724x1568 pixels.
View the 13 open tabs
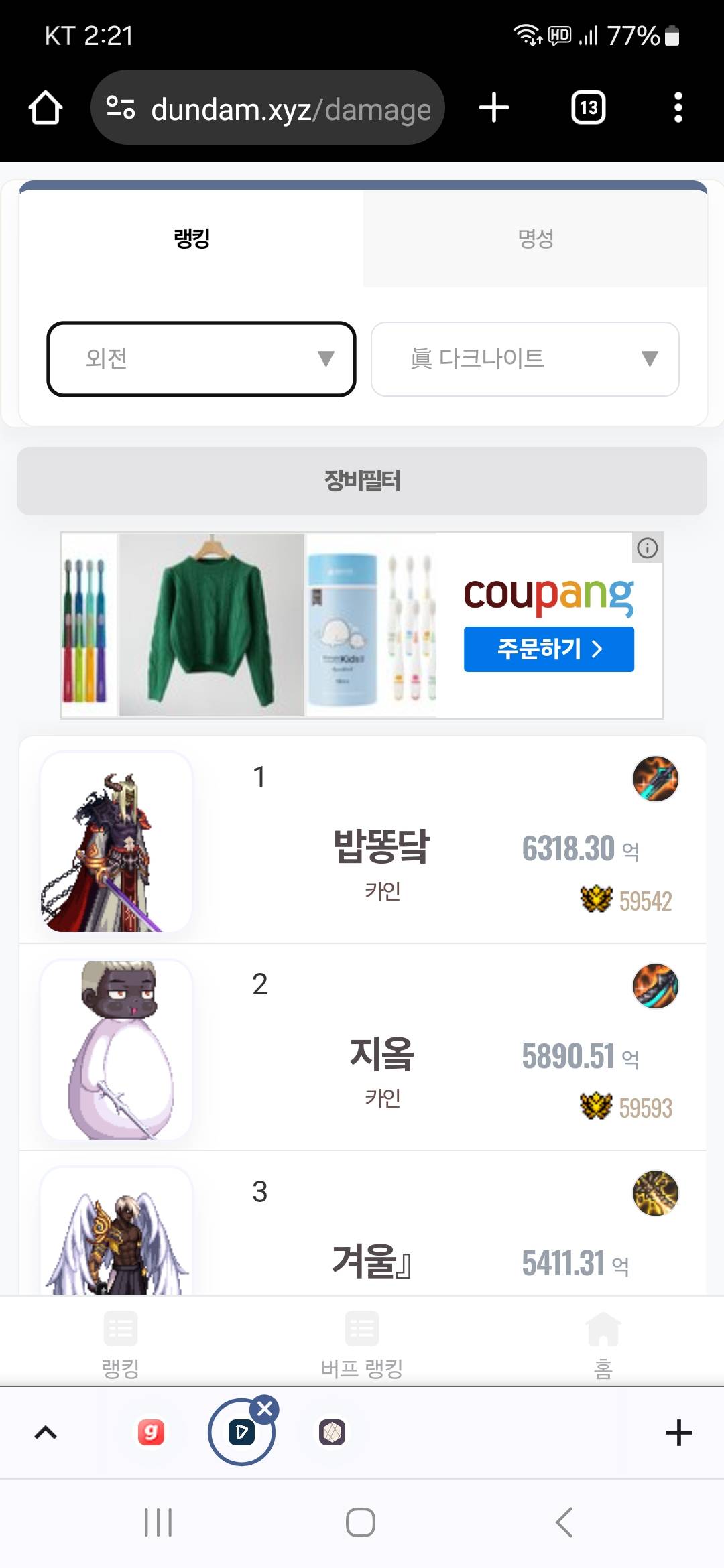tap(588, 108)
